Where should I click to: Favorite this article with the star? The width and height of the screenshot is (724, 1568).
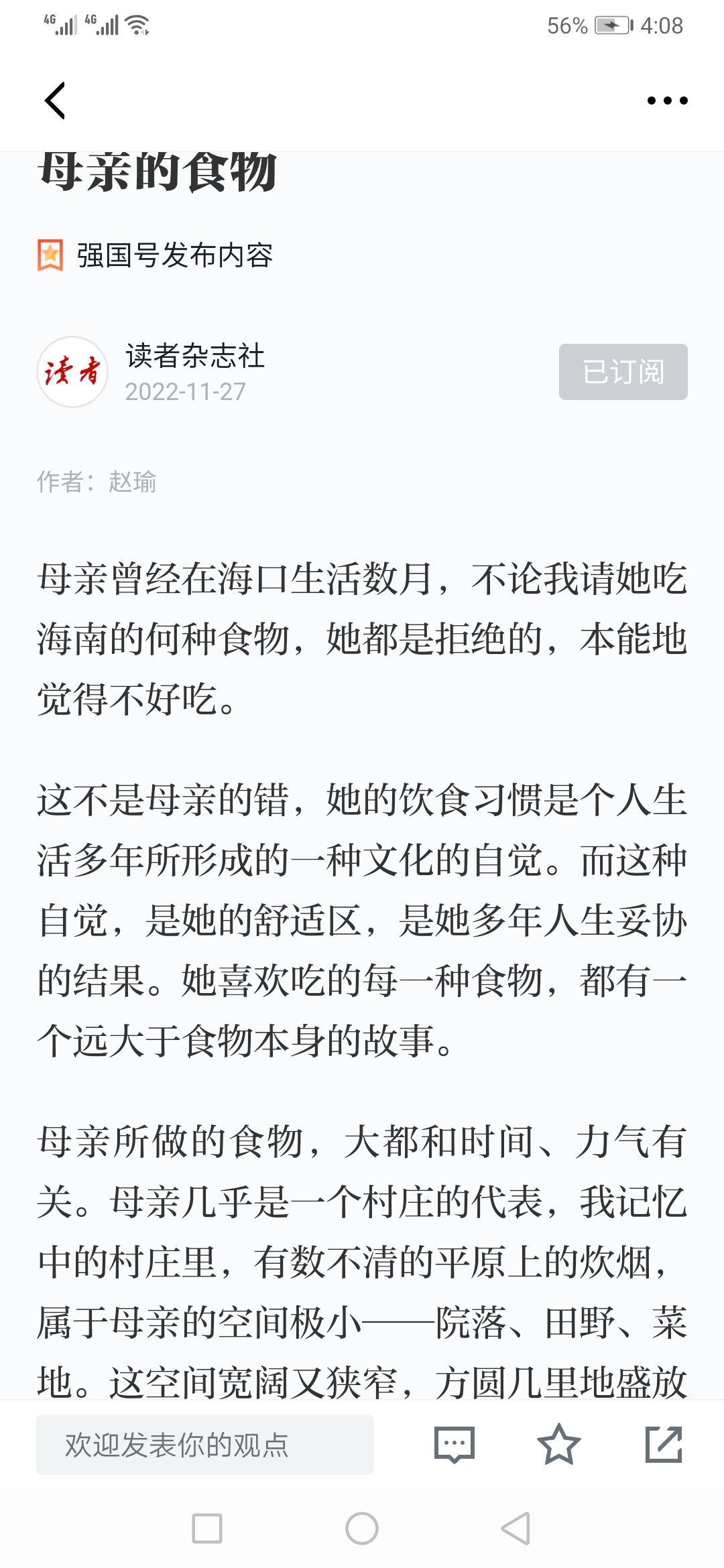pyautogui.click(x=558, y=1445)
